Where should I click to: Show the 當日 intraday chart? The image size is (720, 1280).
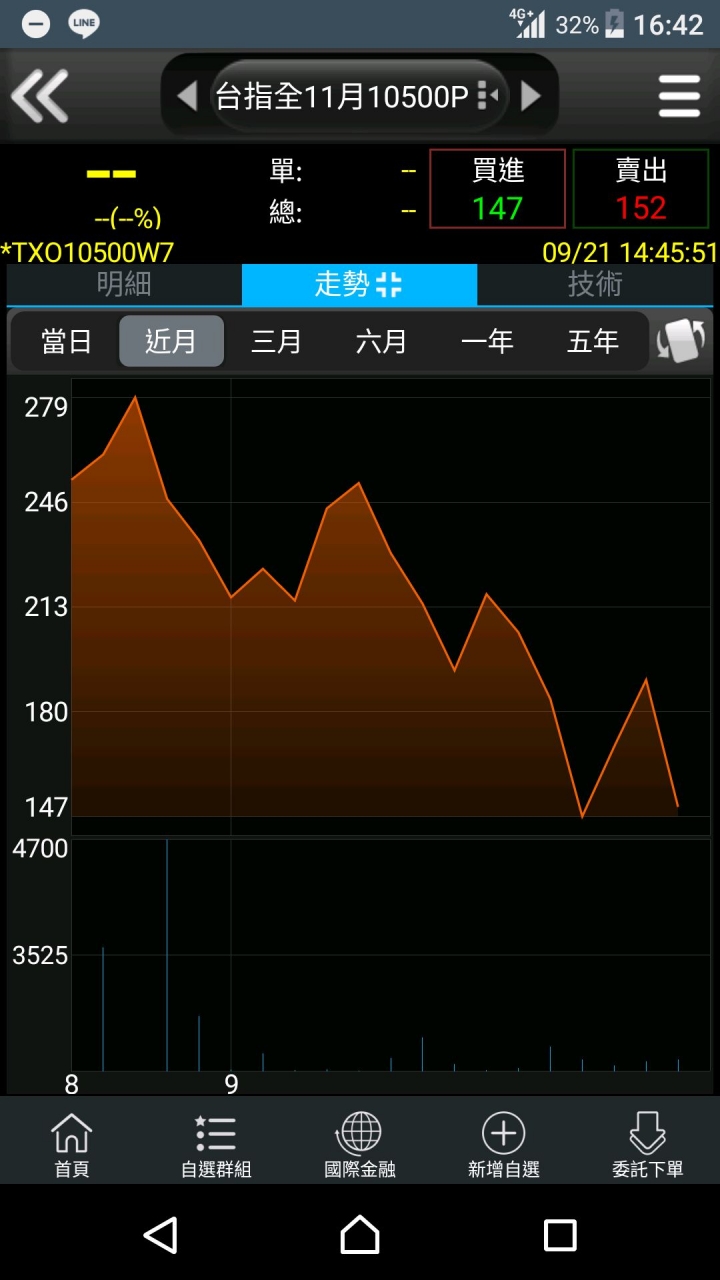point(66,342)
